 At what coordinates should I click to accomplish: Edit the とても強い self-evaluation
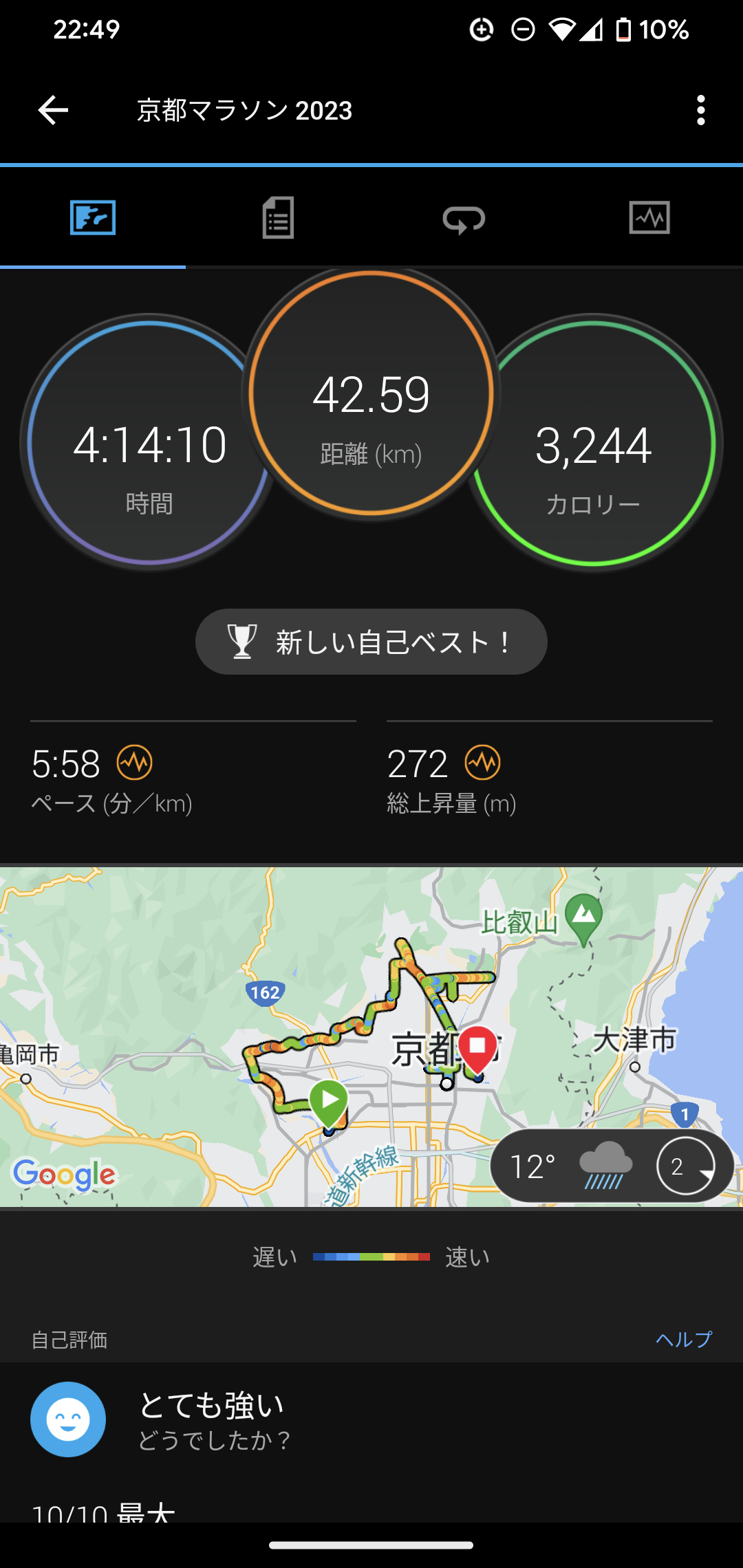click(213, 1419)
